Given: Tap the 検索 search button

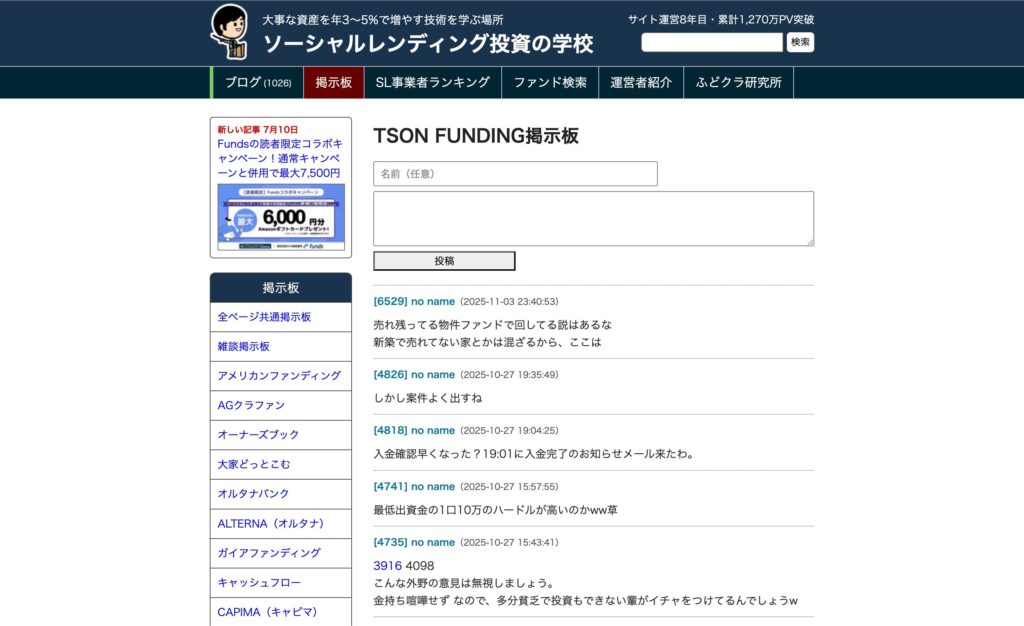Looking at the screenshot, I should coord(800,42).
